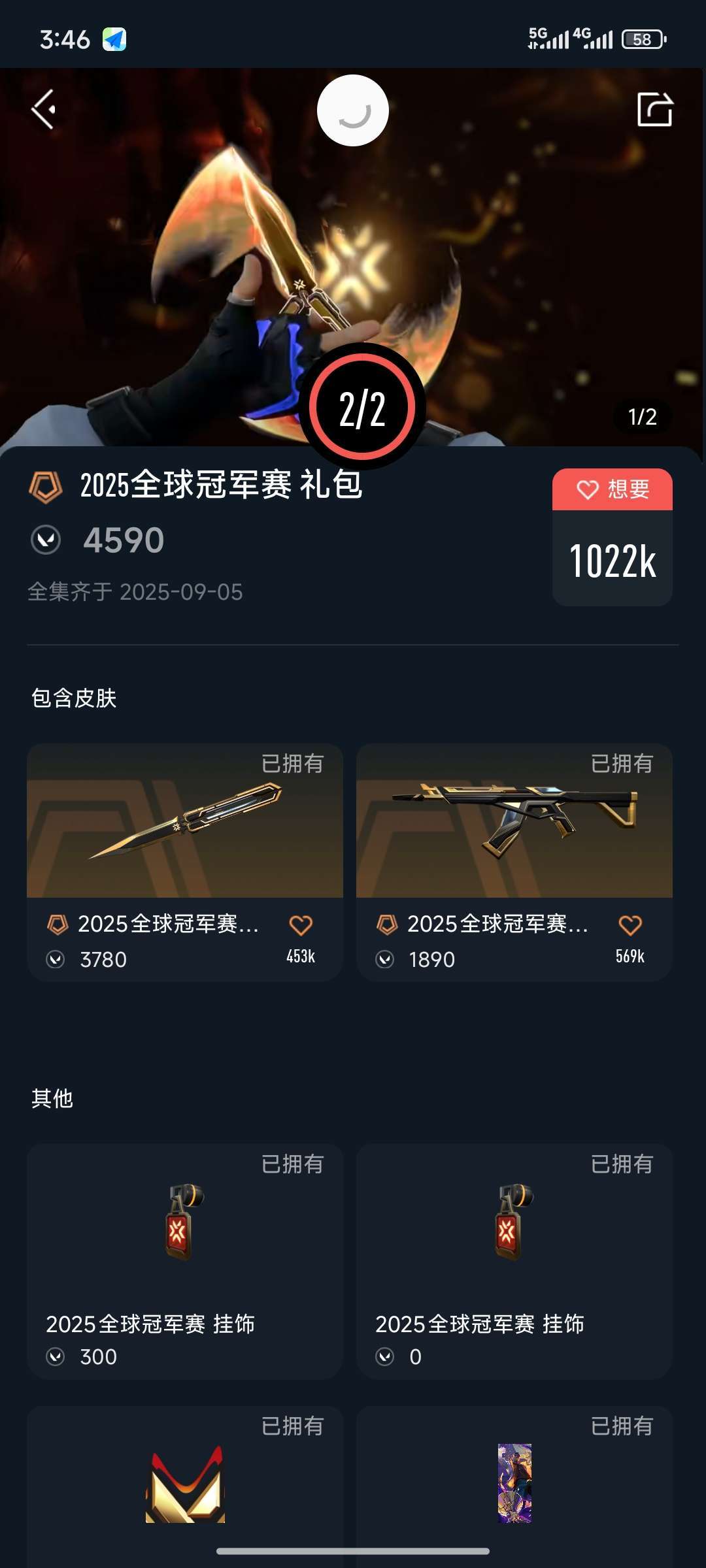Go back using the top-left arrow
The height and width of the screenshot is (1568, 706).
point(44,109)
